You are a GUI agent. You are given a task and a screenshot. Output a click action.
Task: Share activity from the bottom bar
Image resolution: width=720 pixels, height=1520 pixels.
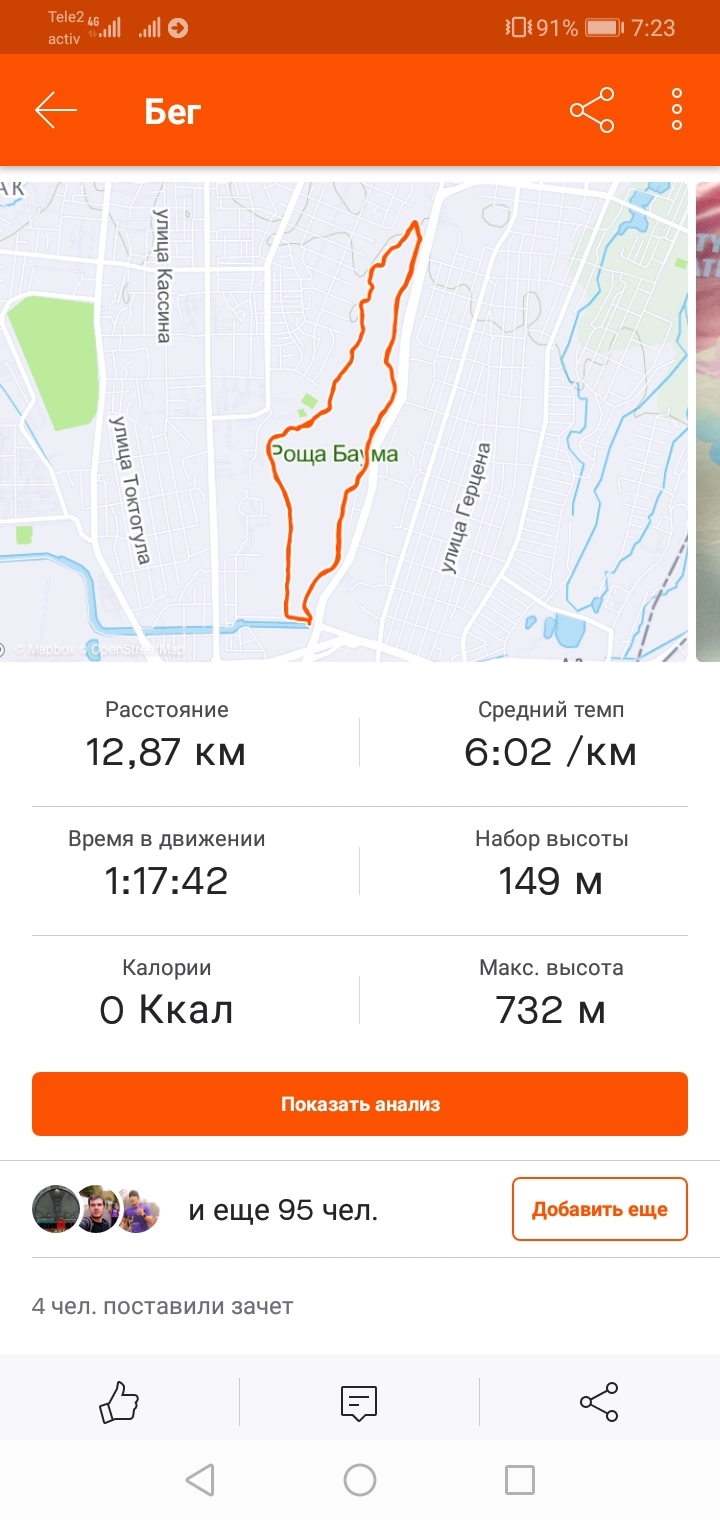point(599,1402)
